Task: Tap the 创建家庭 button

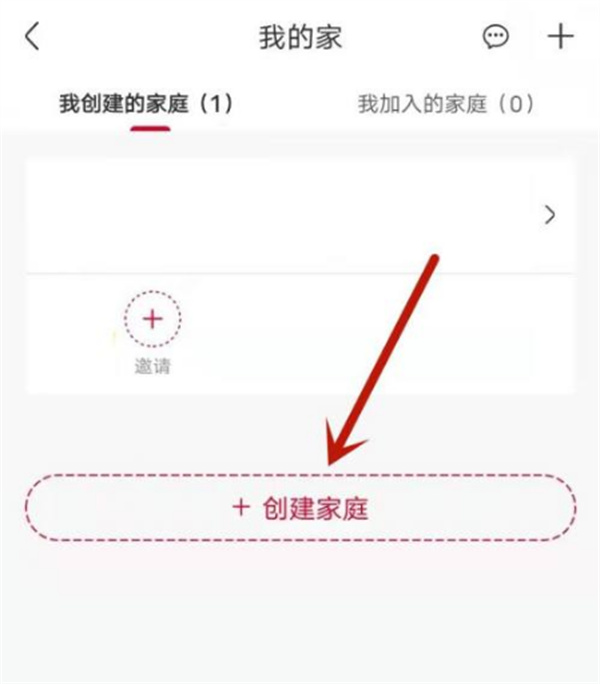Action: [300, 508]
